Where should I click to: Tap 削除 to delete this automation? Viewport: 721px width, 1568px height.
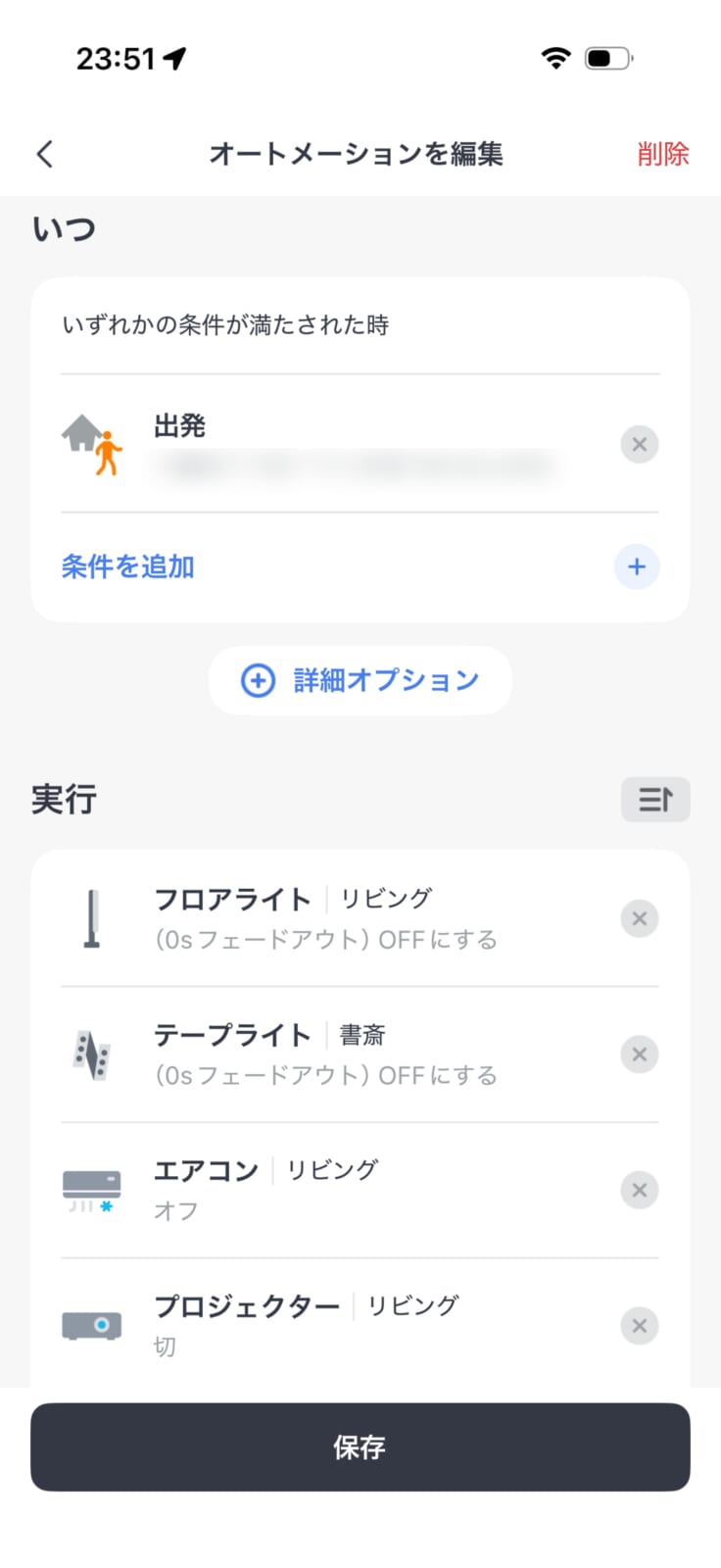pos(662,154)
